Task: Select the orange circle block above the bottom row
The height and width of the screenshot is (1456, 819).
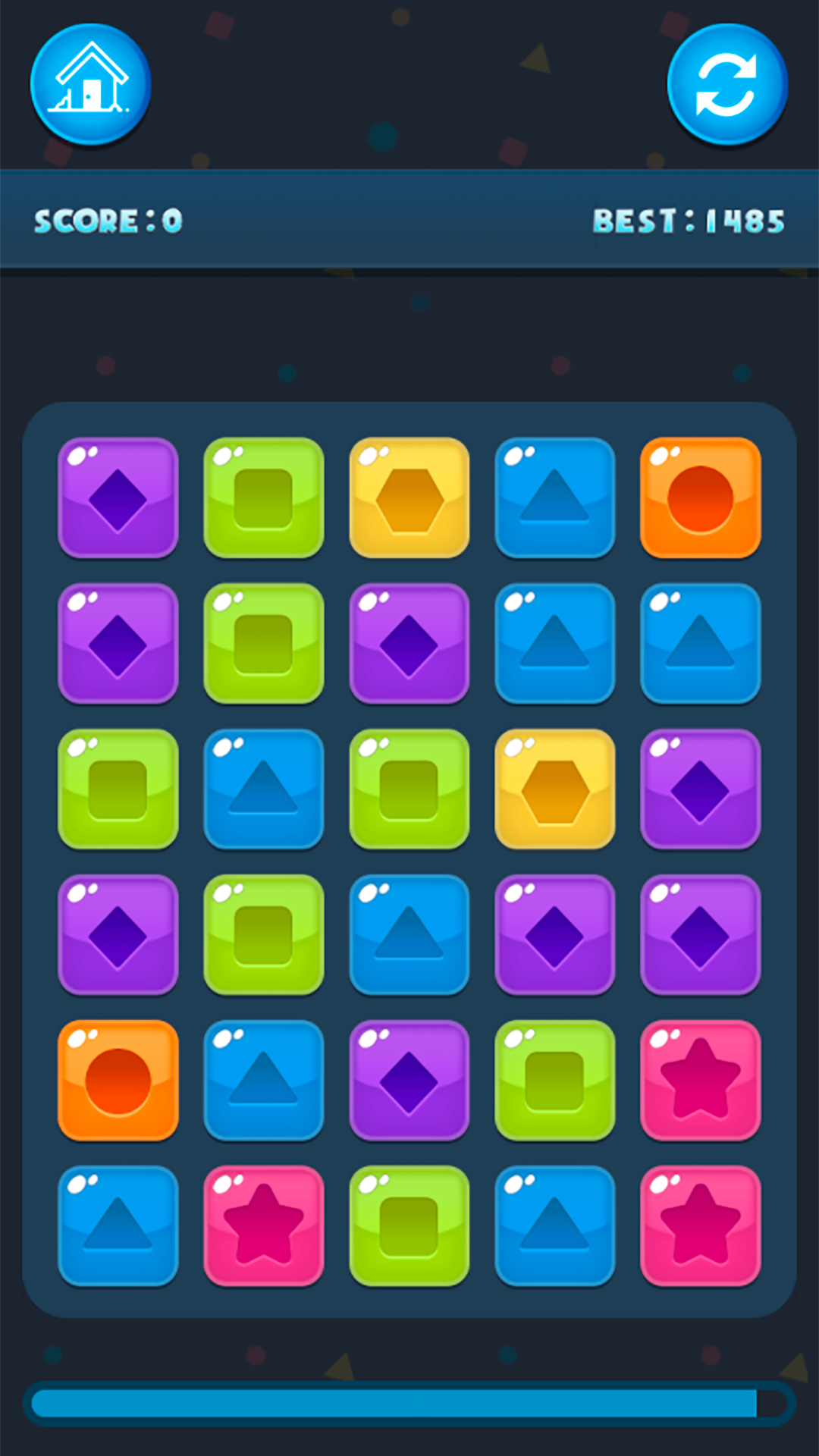Action: point(118,1080)
